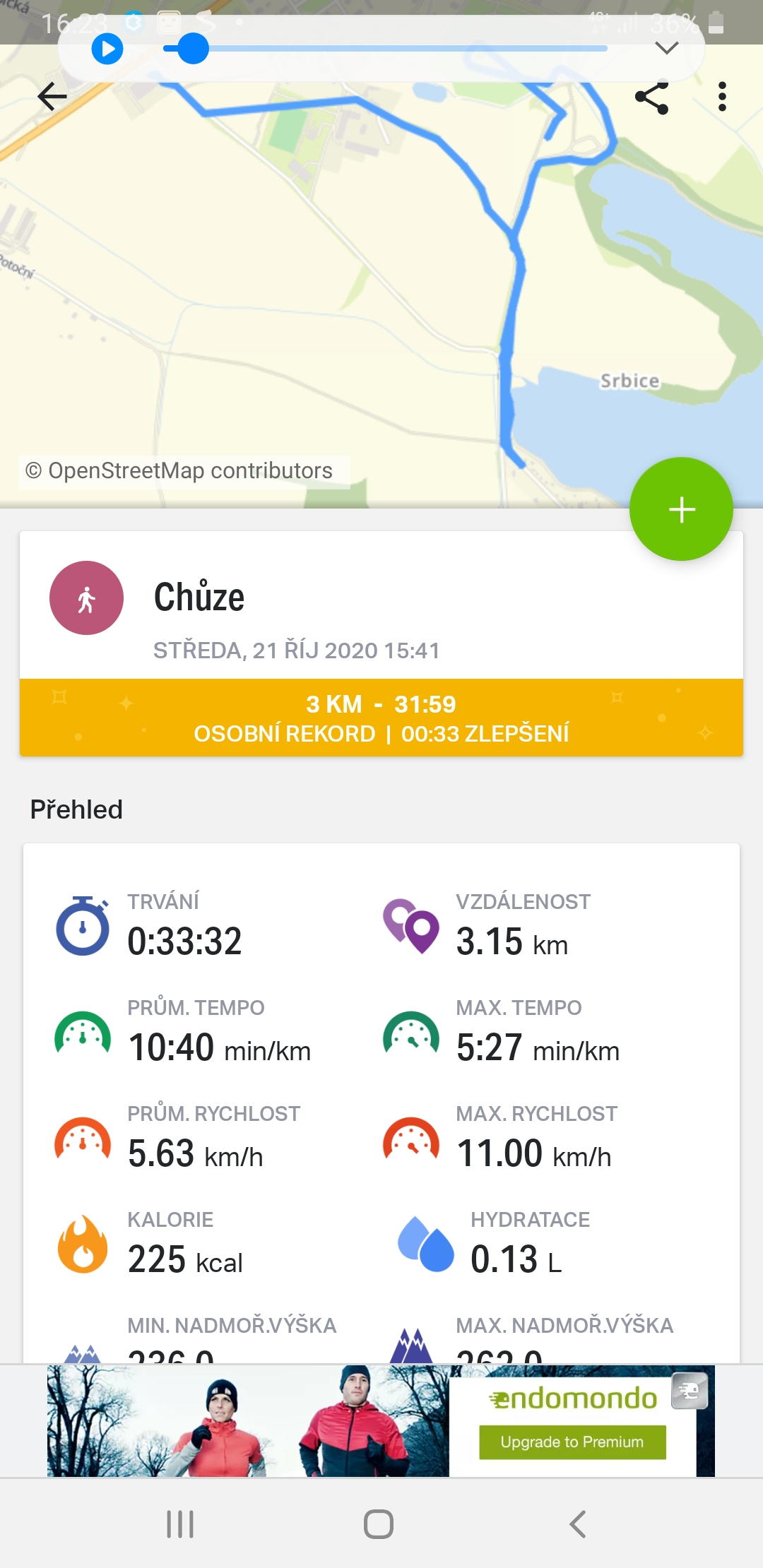Image resolution: width=763 pixels, height=1568 pixels.
Task: Go to the home screen
Action: point(379,1524)
